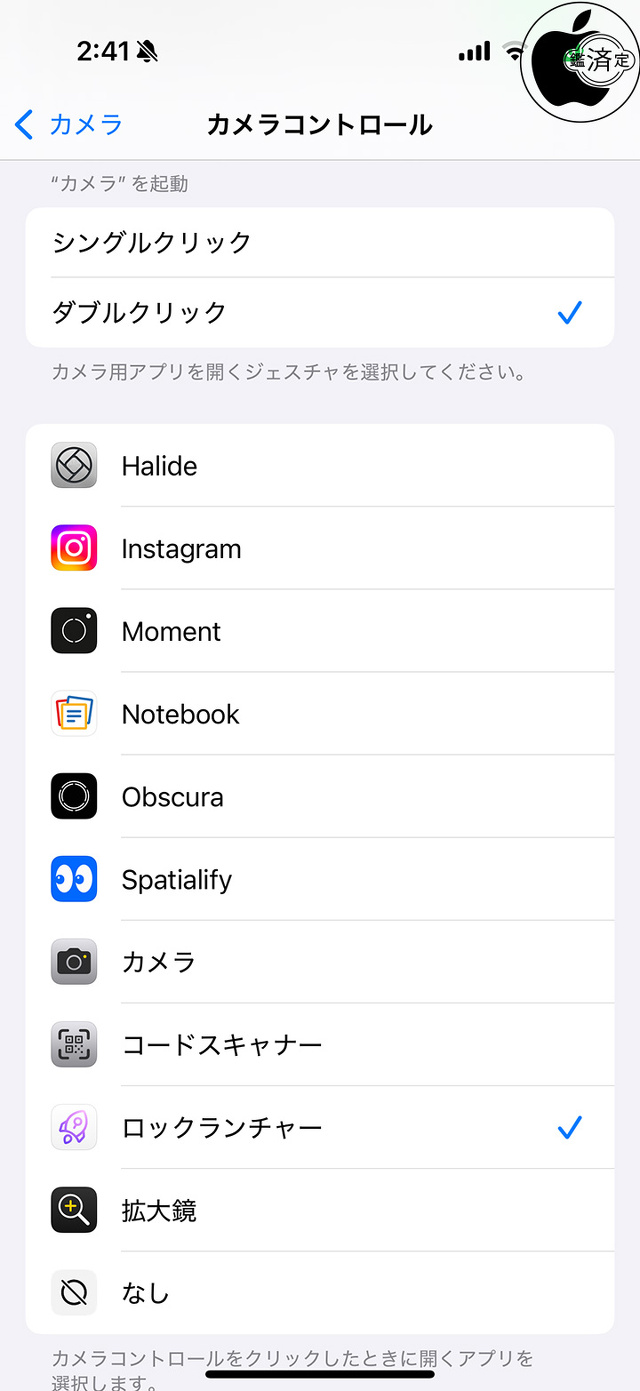Select なし to open no app

point(320,1293)
